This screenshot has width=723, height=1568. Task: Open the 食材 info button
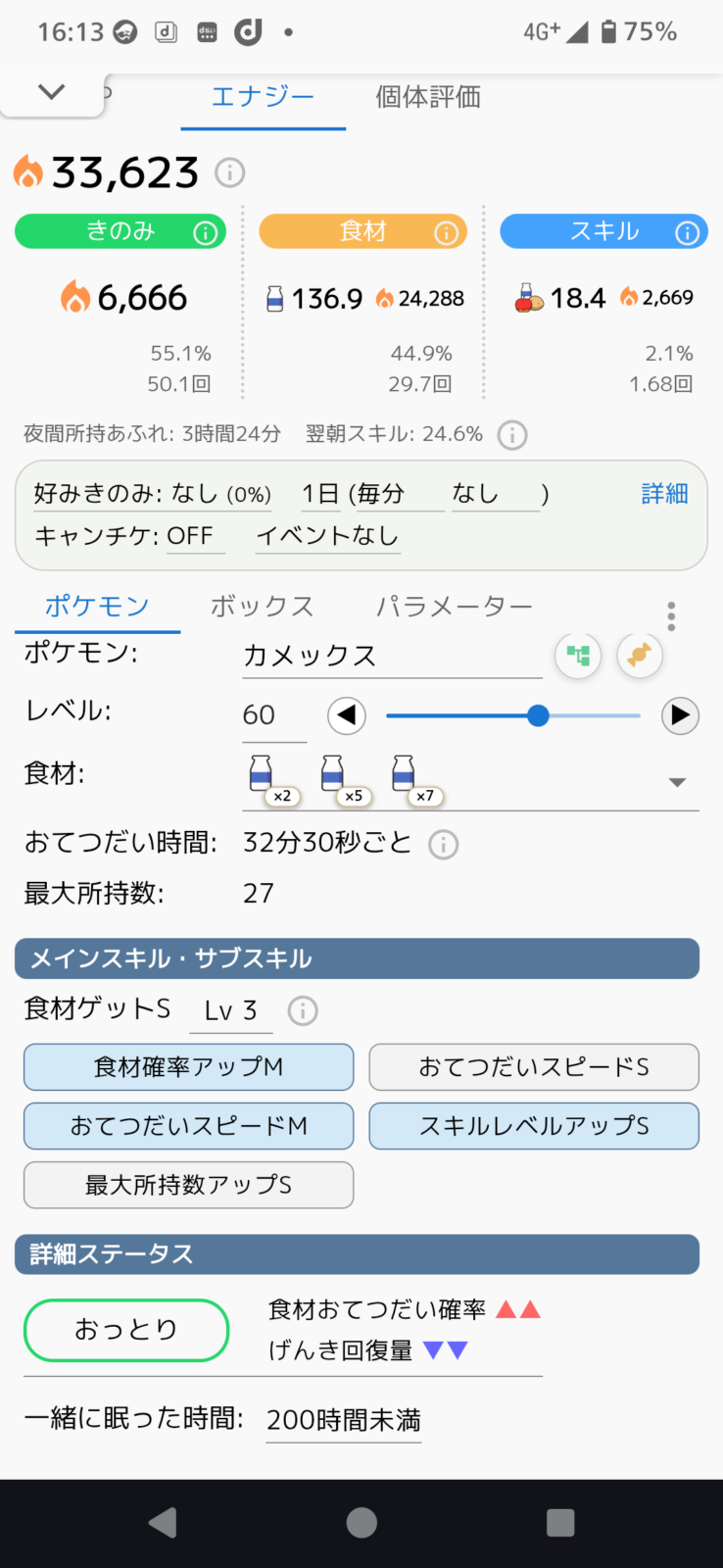[x=447, y=232]
